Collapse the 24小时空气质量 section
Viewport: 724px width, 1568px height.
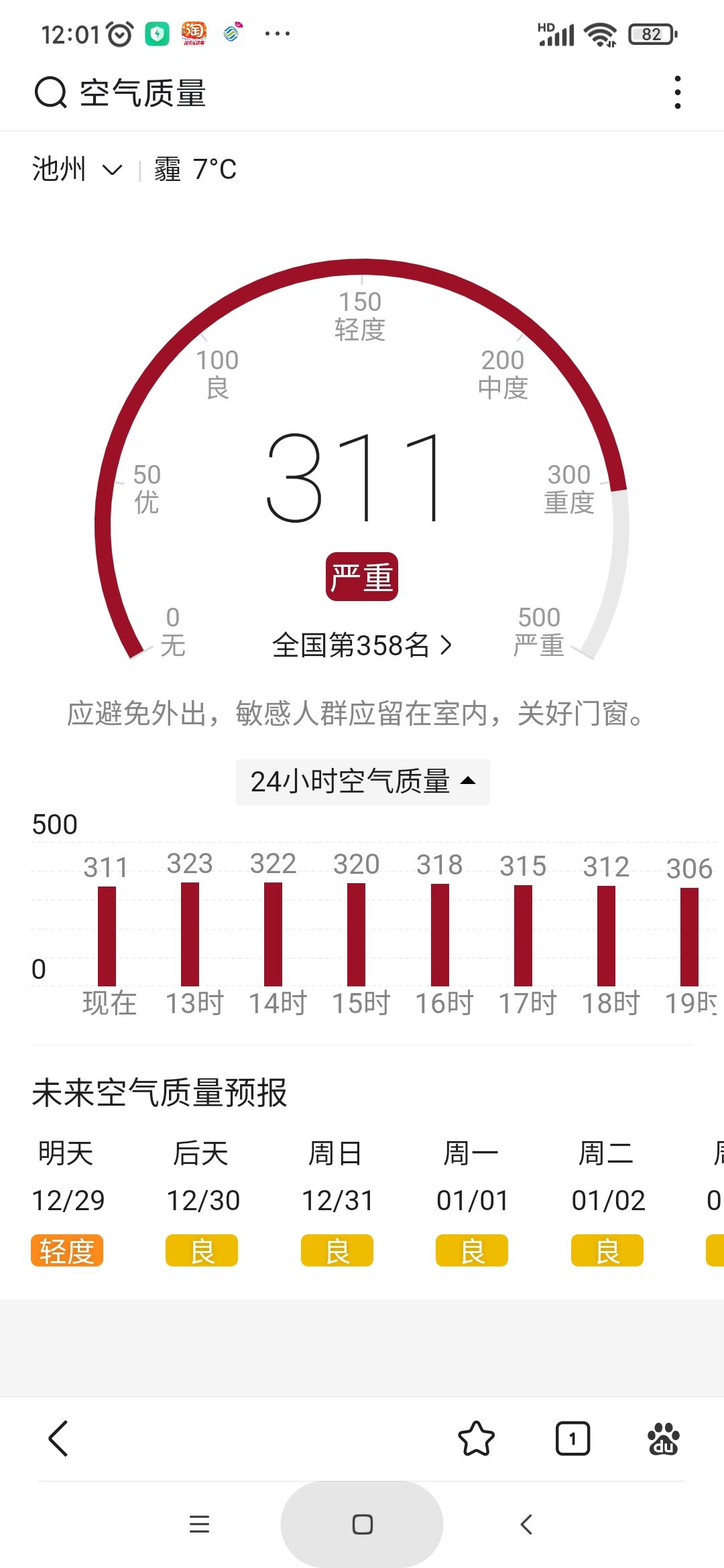363,781
